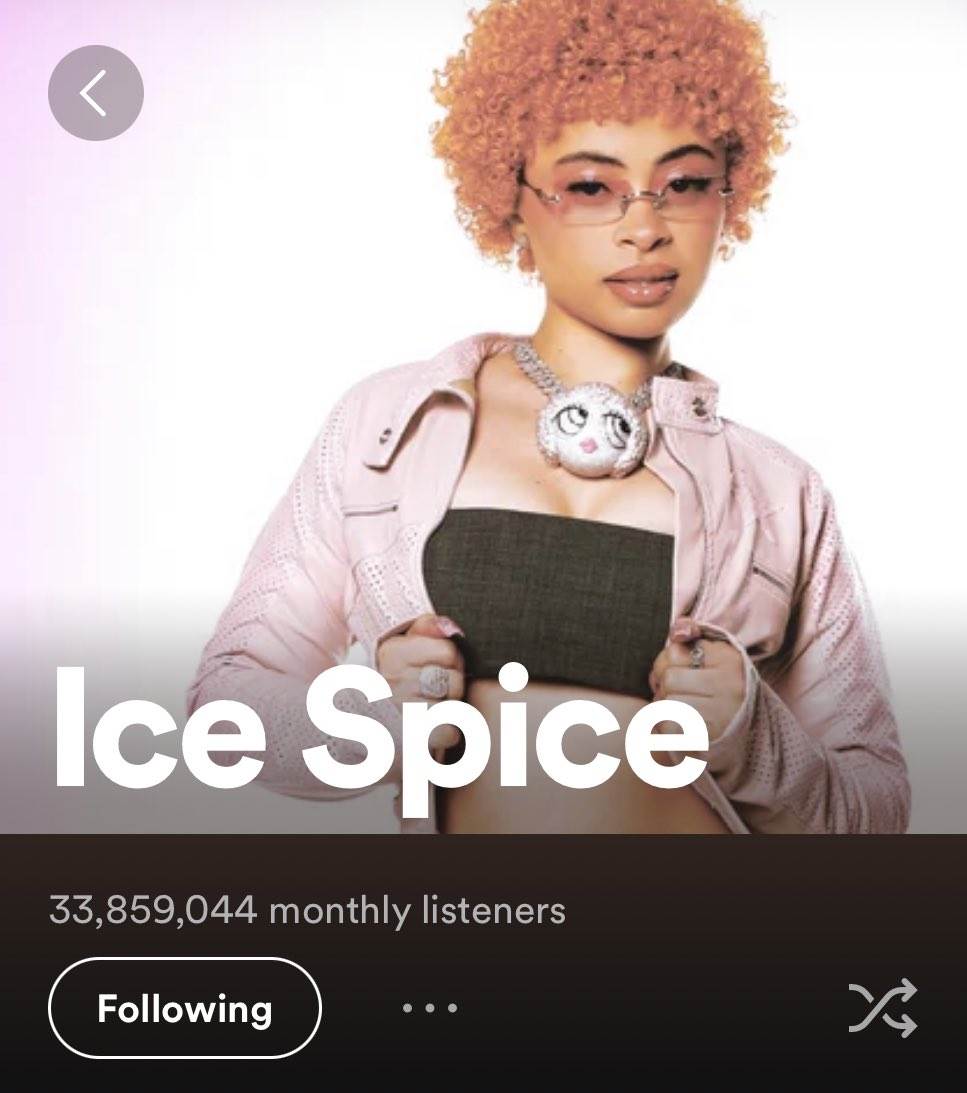The height and width of the screenshot is (1093, 967).
Task: Go back using the arrow button
Action: pos(96,93)
